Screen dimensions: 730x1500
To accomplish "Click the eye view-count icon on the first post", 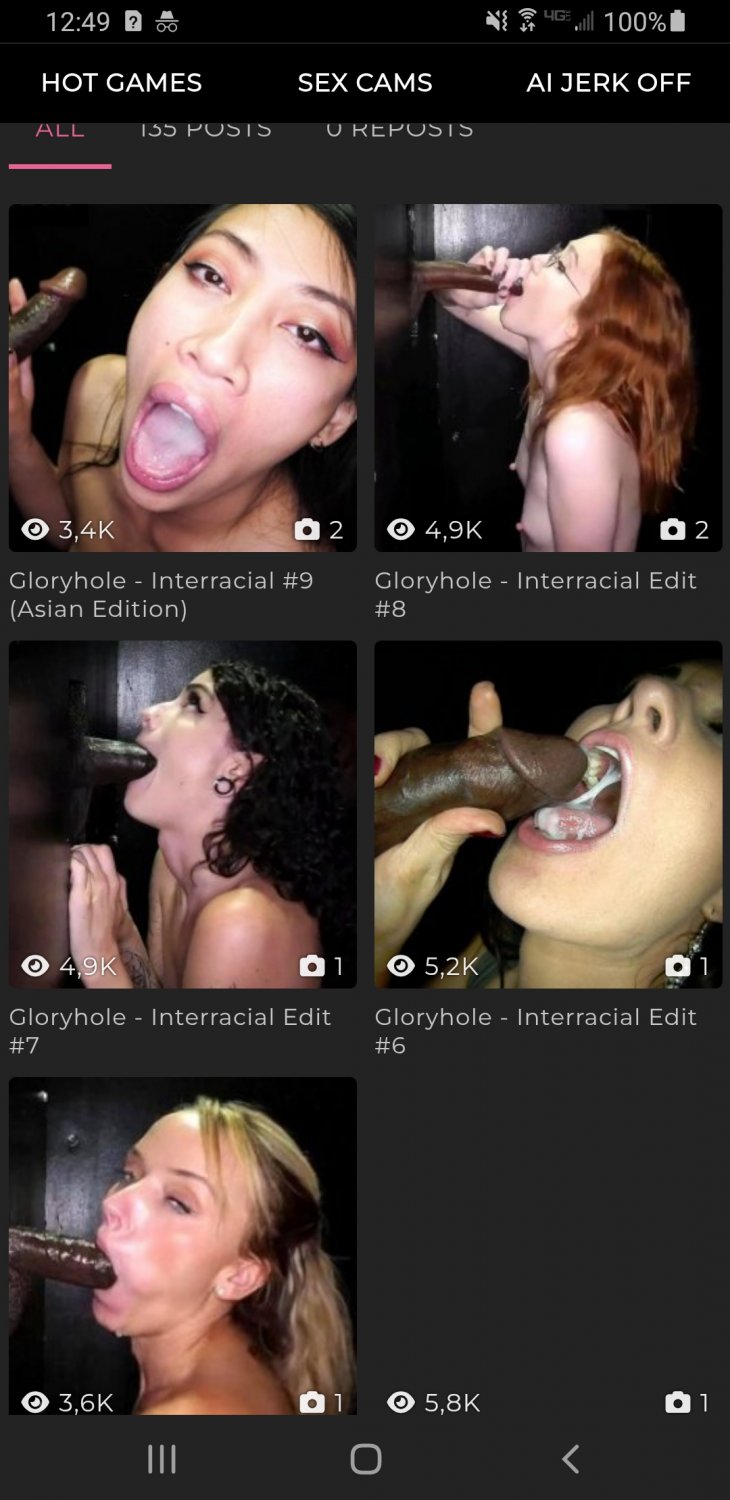I will 35,531.
